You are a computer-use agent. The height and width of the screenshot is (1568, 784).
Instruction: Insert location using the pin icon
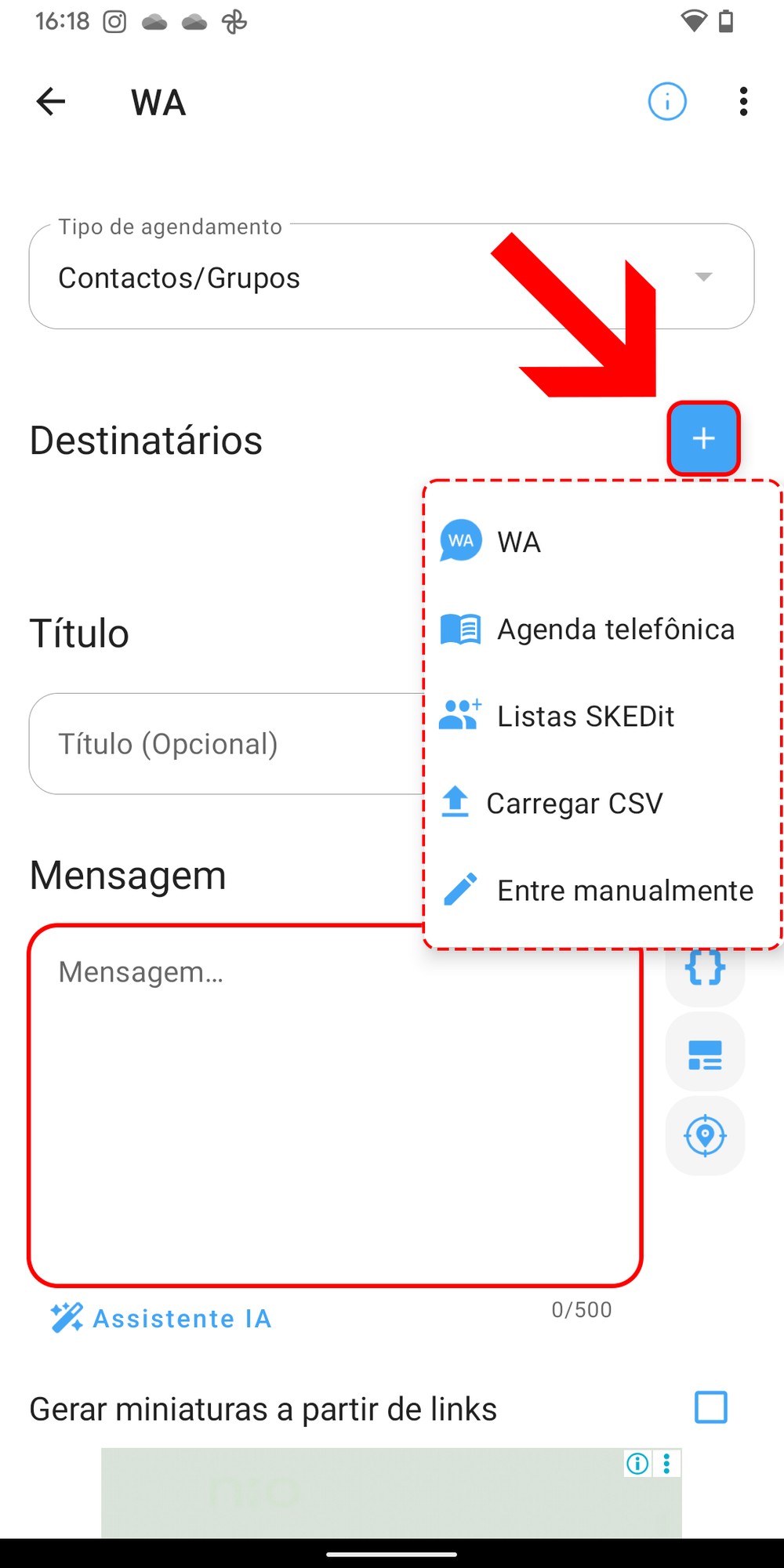coord(705,1135)
